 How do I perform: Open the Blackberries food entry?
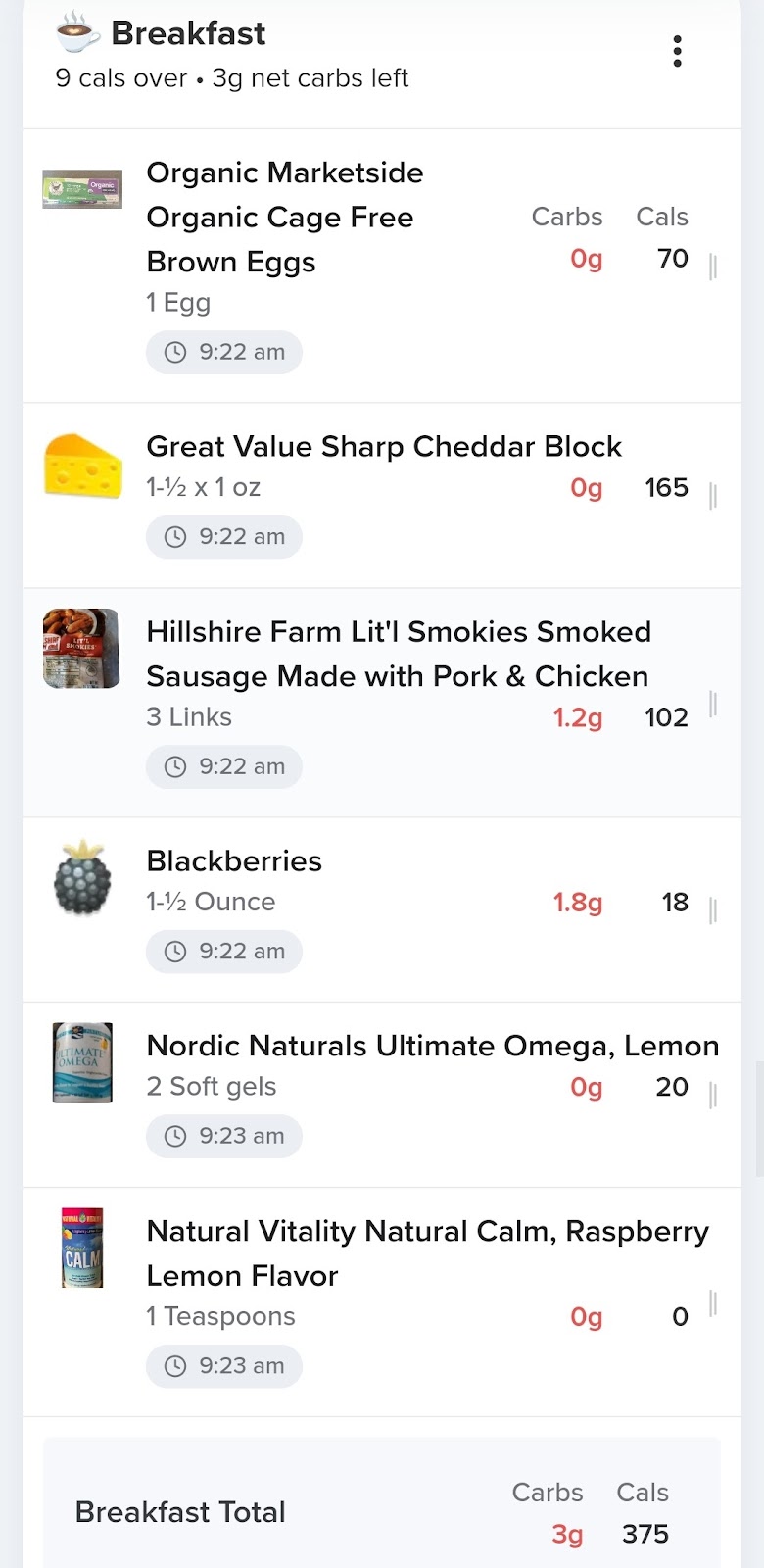234,861
